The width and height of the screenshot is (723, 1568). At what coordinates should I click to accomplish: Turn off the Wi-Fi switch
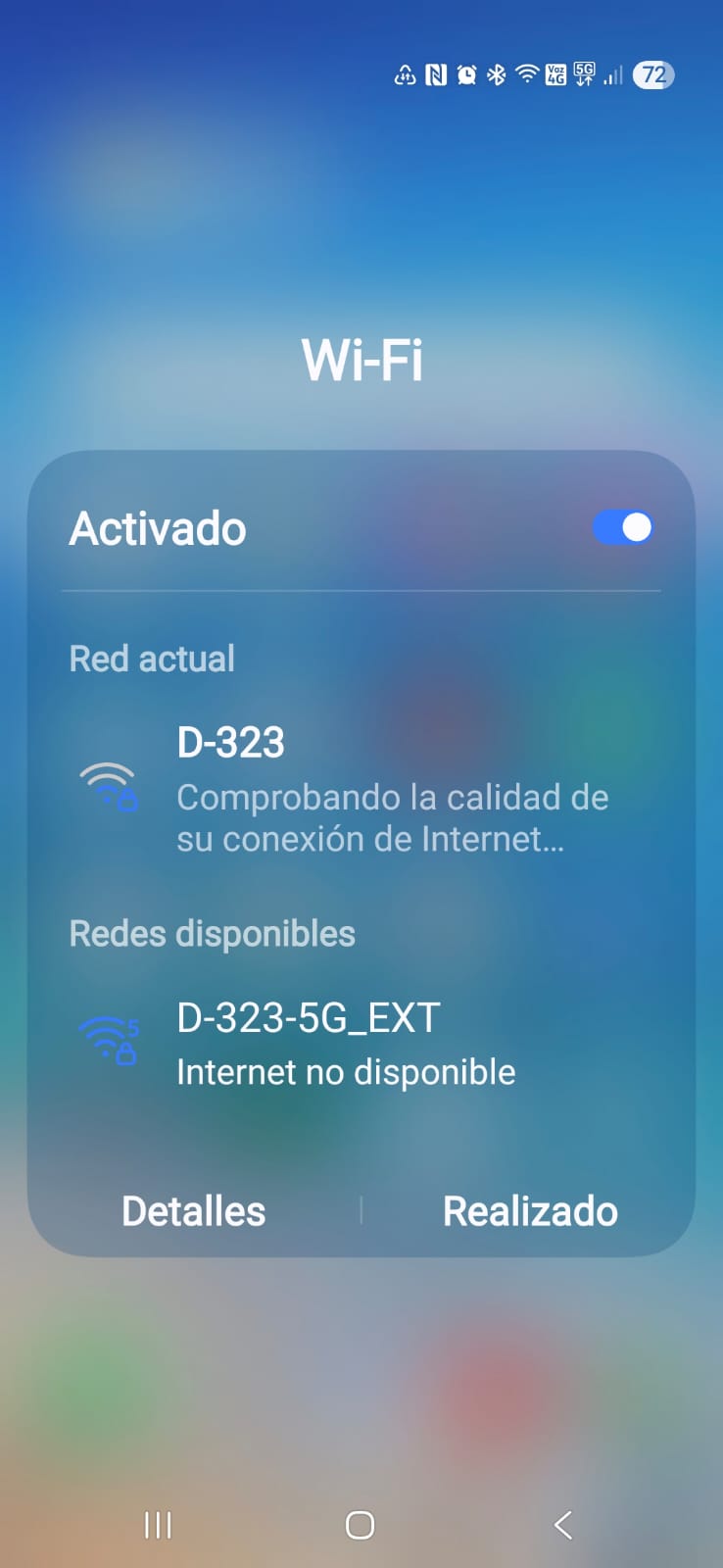tap(622, 527)
